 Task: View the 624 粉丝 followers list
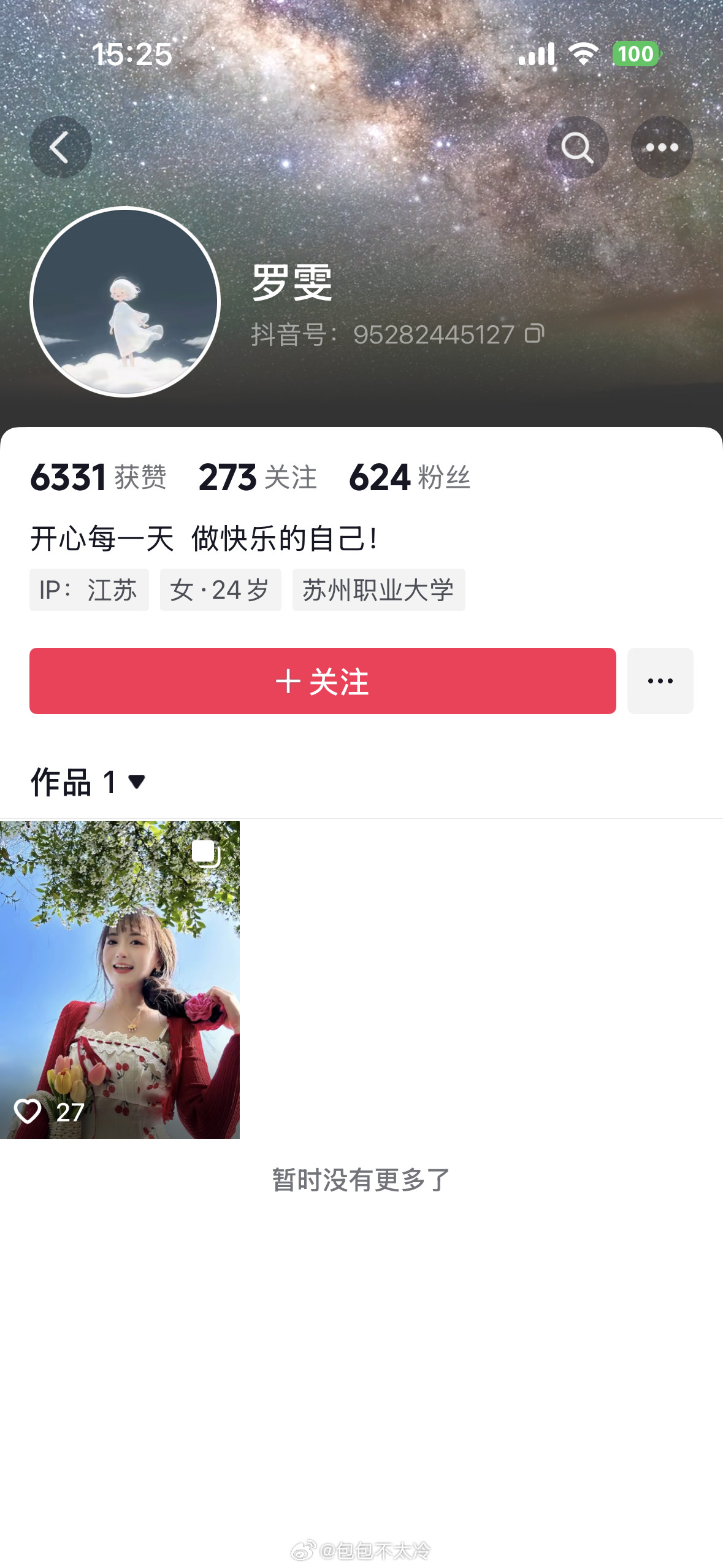pos(409,477)
